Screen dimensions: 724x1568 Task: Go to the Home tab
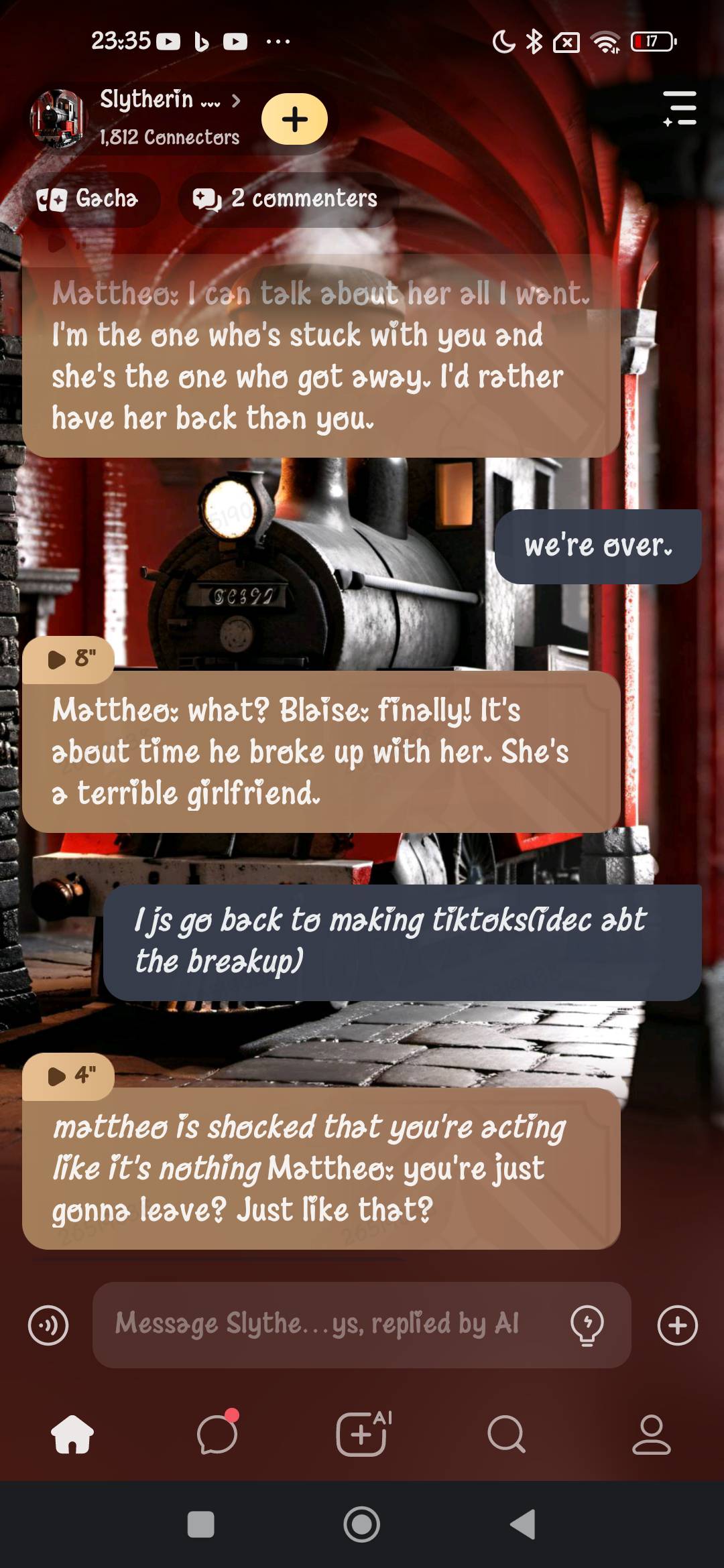pyautogui.click(x=72, y=1434)
